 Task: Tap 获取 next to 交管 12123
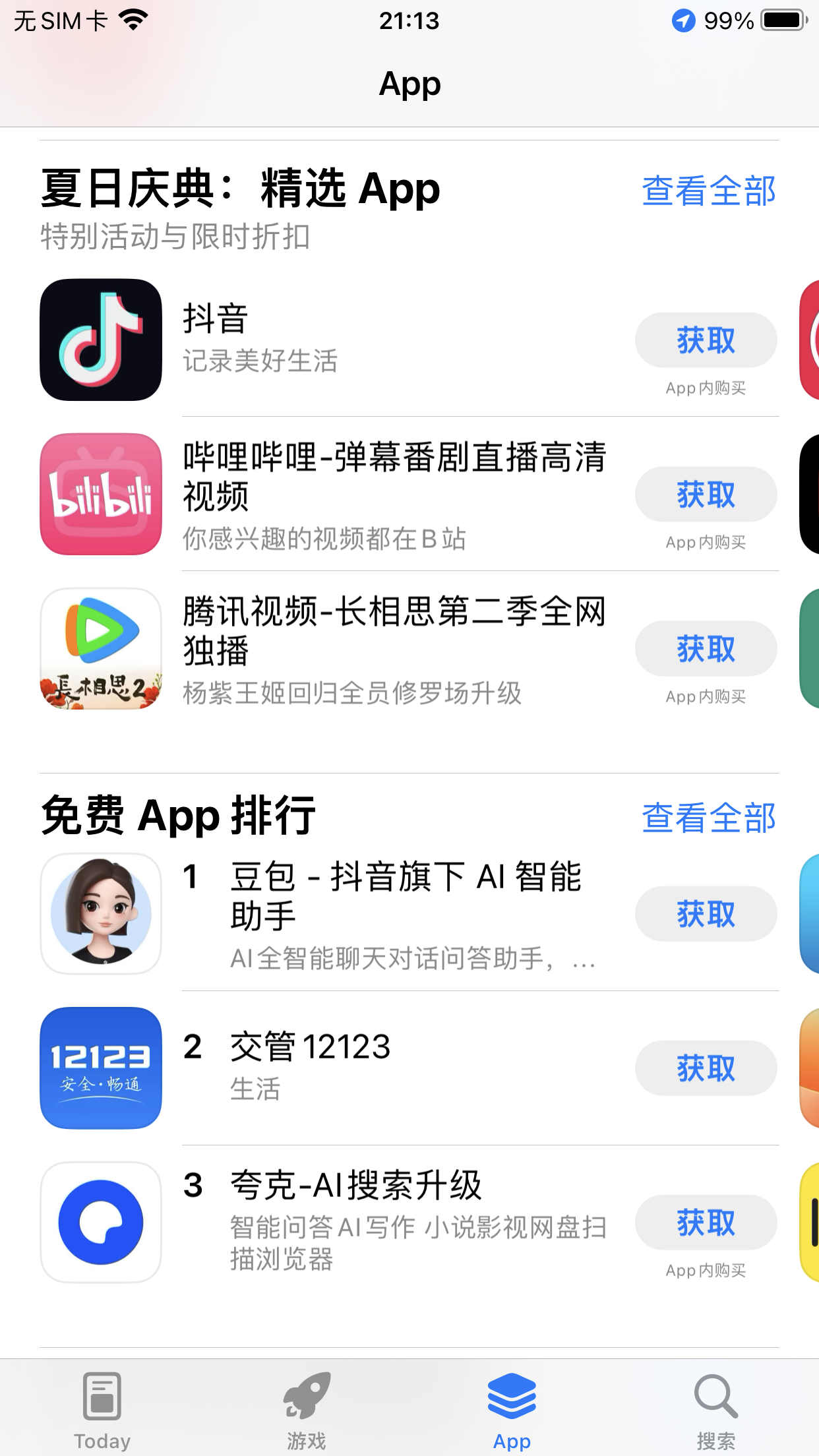pos(706,1068)
